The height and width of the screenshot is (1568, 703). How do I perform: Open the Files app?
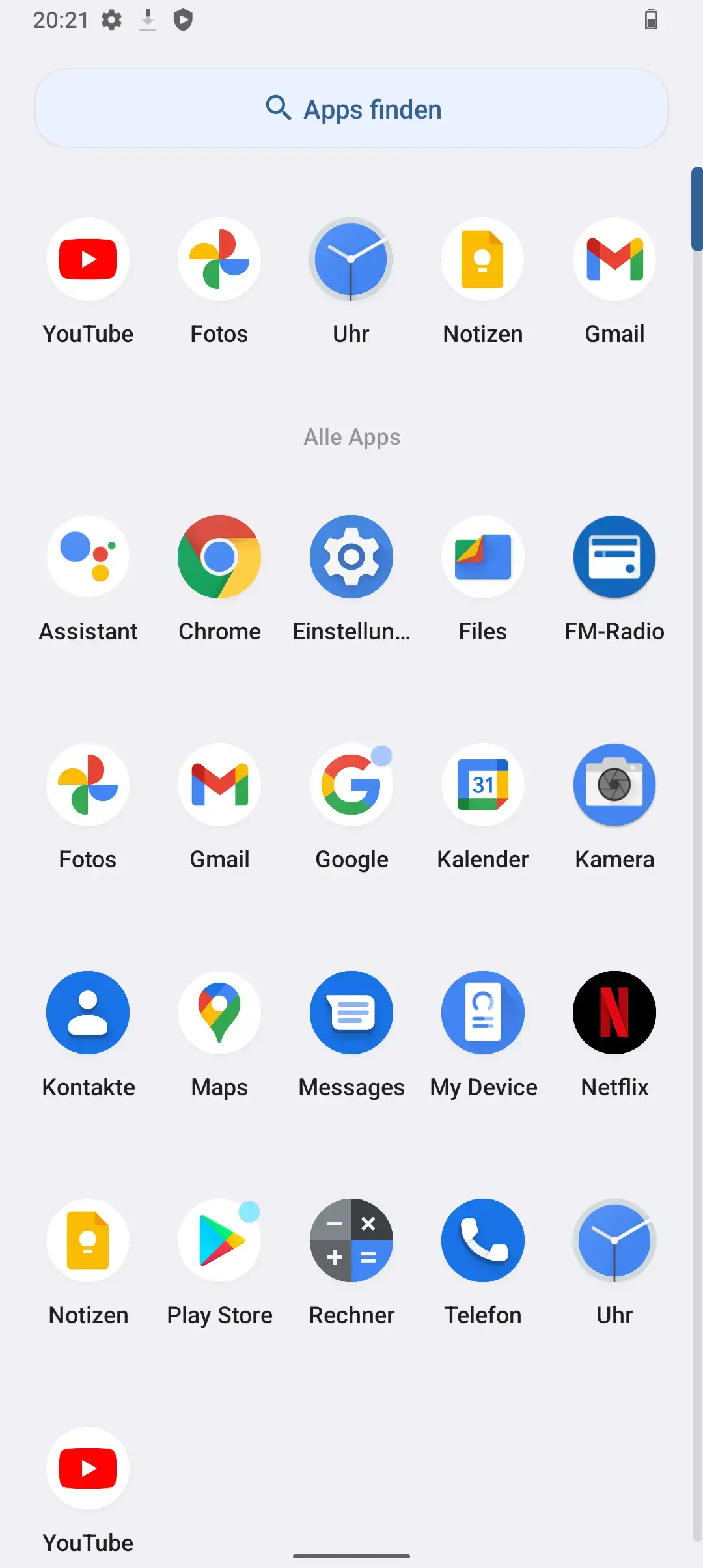coord(483,557)
